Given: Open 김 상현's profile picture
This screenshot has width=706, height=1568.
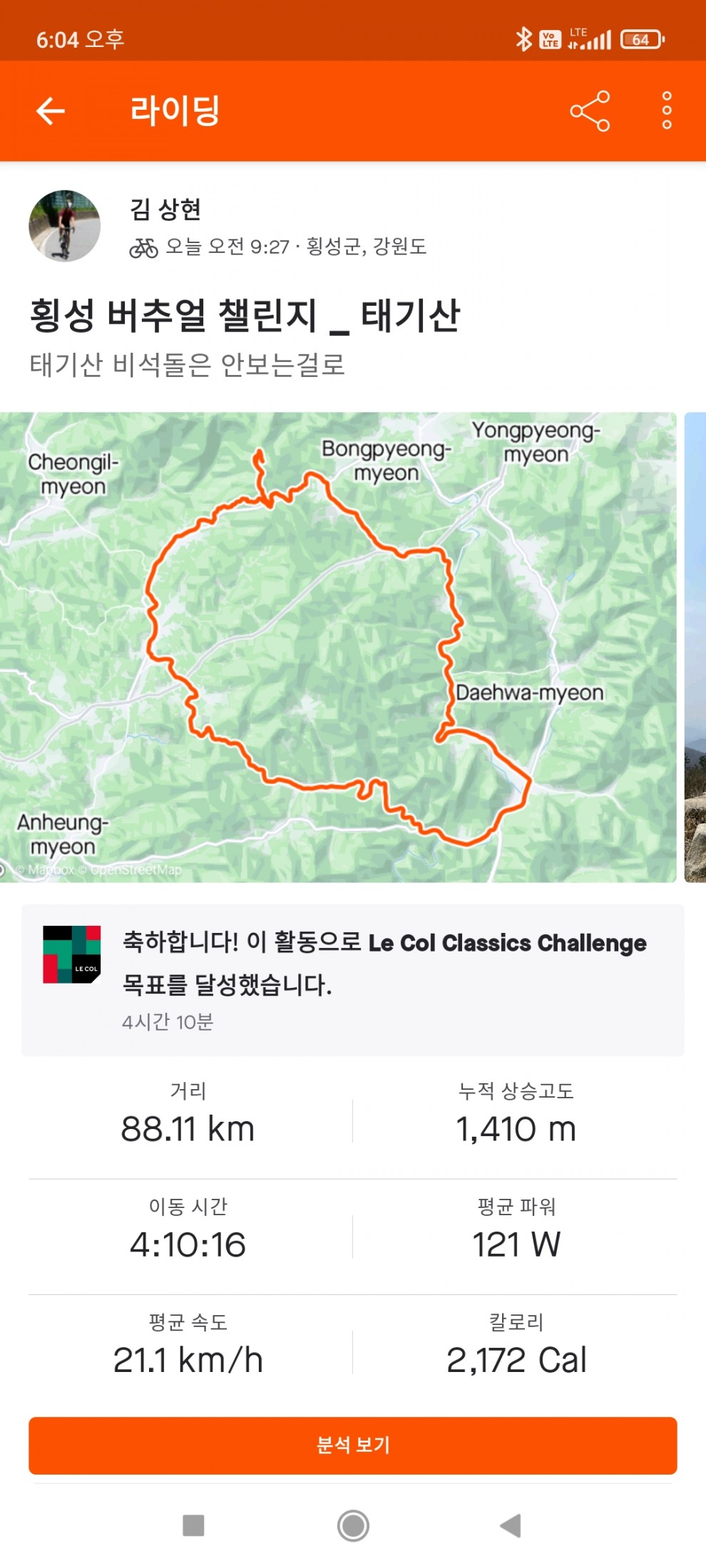Looking at the screenshot, I should pos(65,226).
